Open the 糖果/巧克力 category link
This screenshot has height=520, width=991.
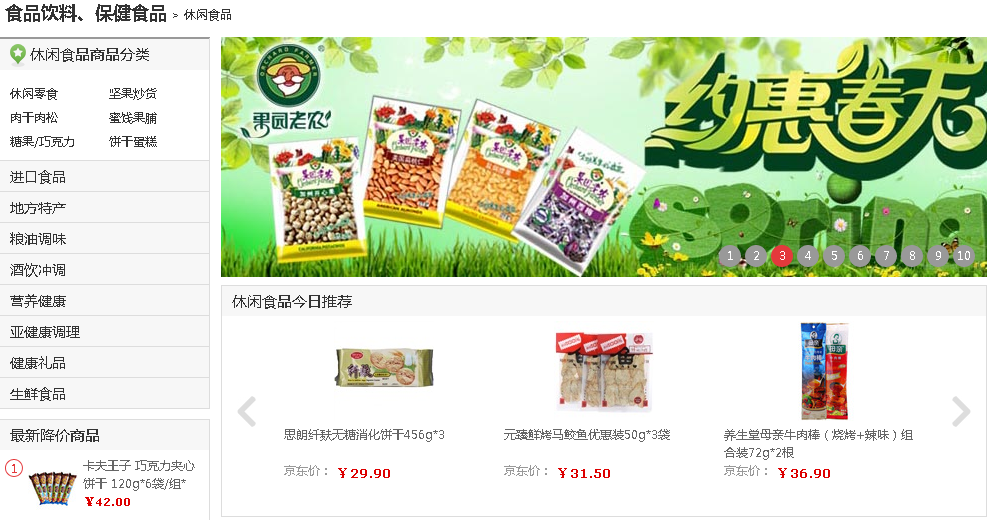click(42, 142)
